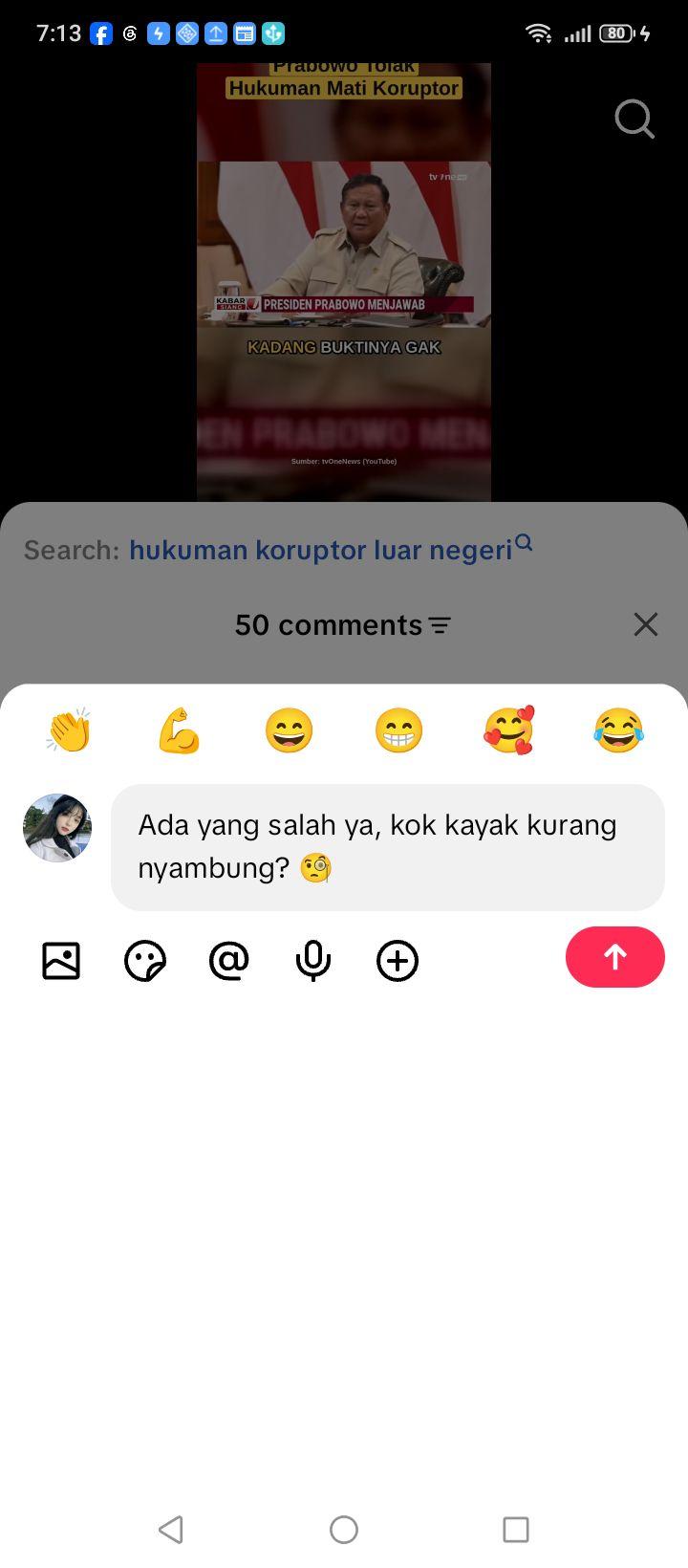Open the comment sort filter

pyautogui.click(x=440, y=625)
